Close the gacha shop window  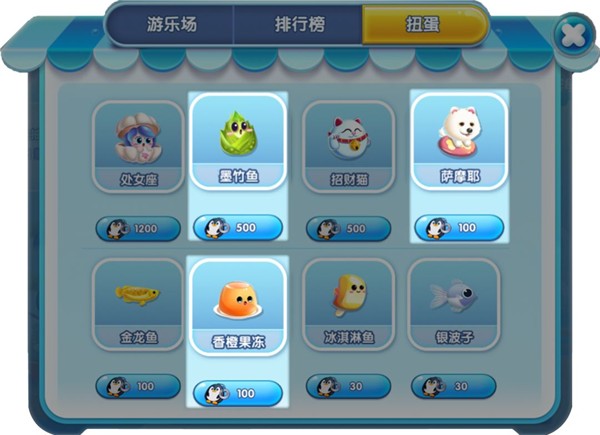[x=572, y=36]
